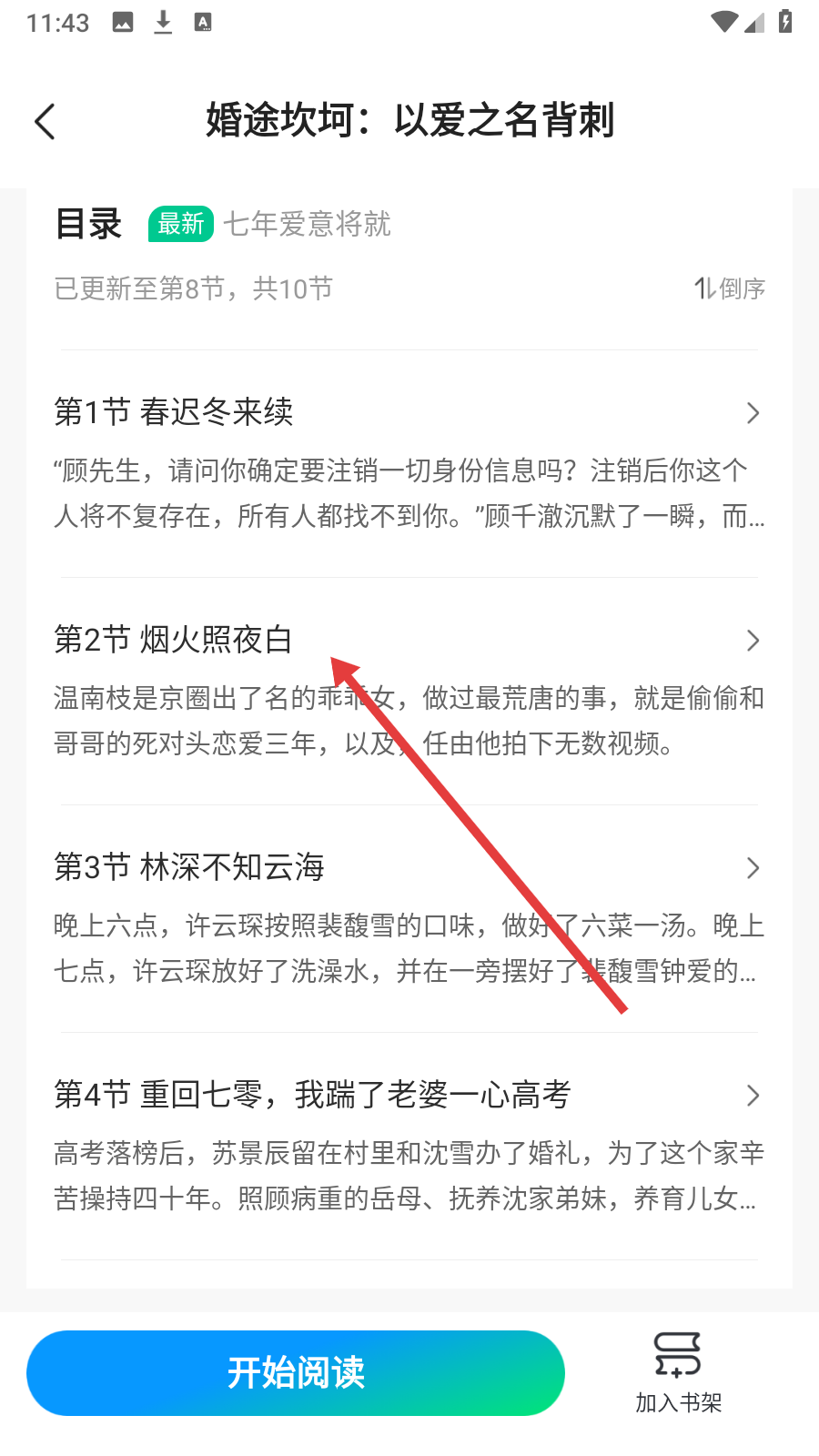Tap the 开始阅读 button
The width and height of the screenshot is (819, 1456).
click(x=296, y=1373)
